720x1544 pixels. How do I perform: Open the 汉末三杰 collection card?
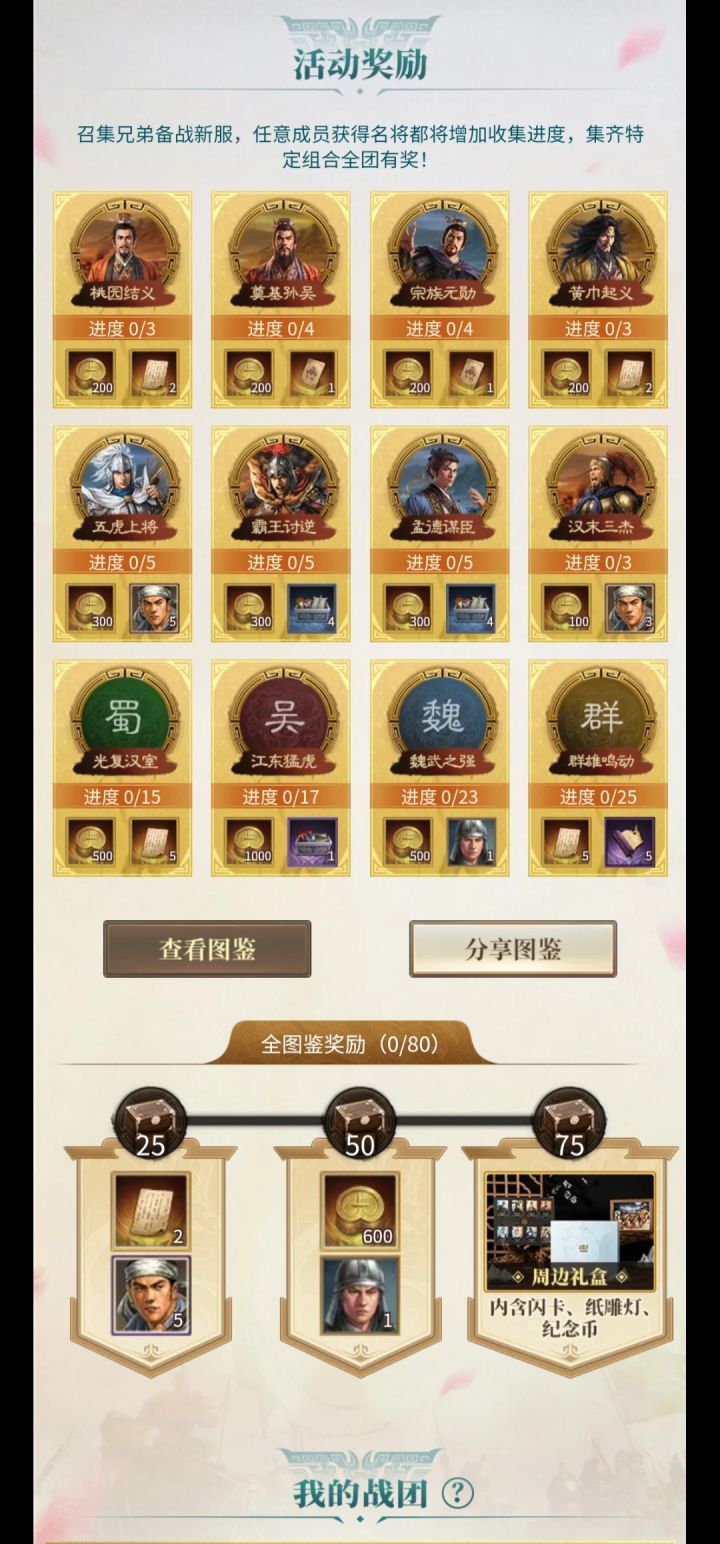pos(597,530)
